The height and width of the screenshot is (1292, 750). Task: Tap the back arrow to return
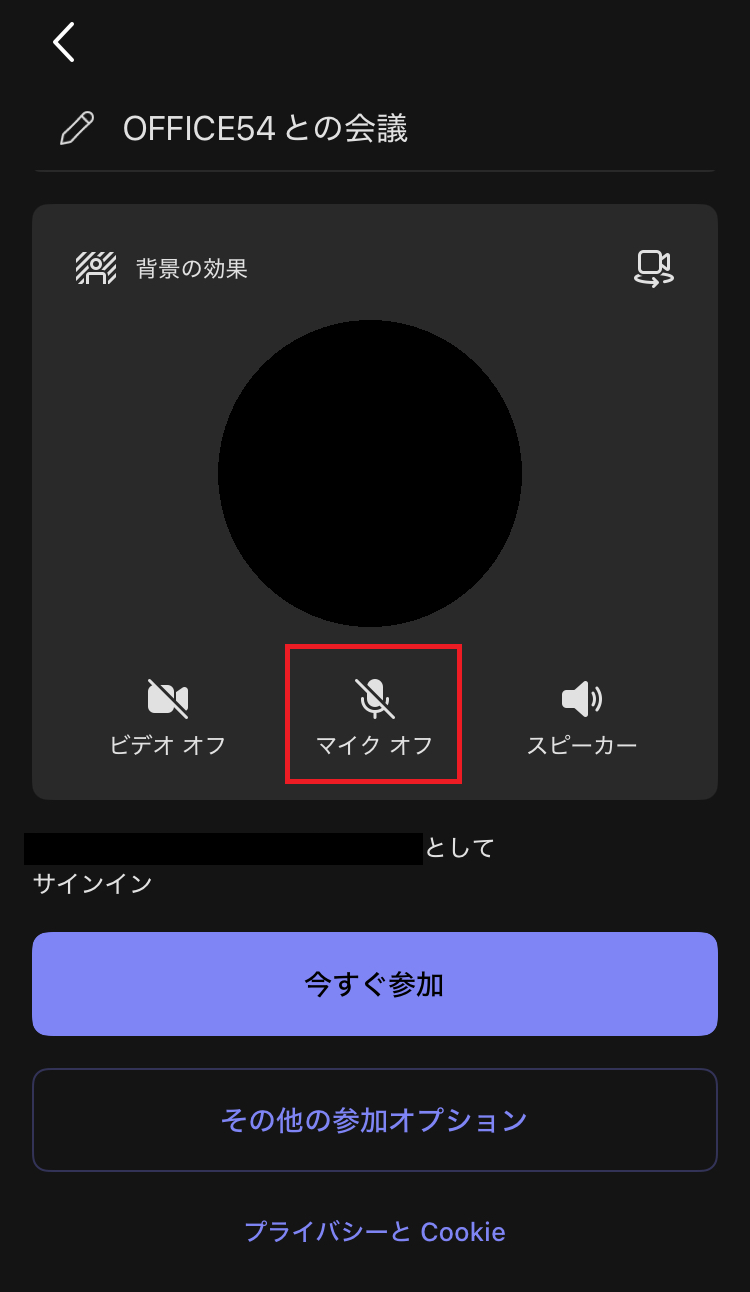(x=63, y=42)
